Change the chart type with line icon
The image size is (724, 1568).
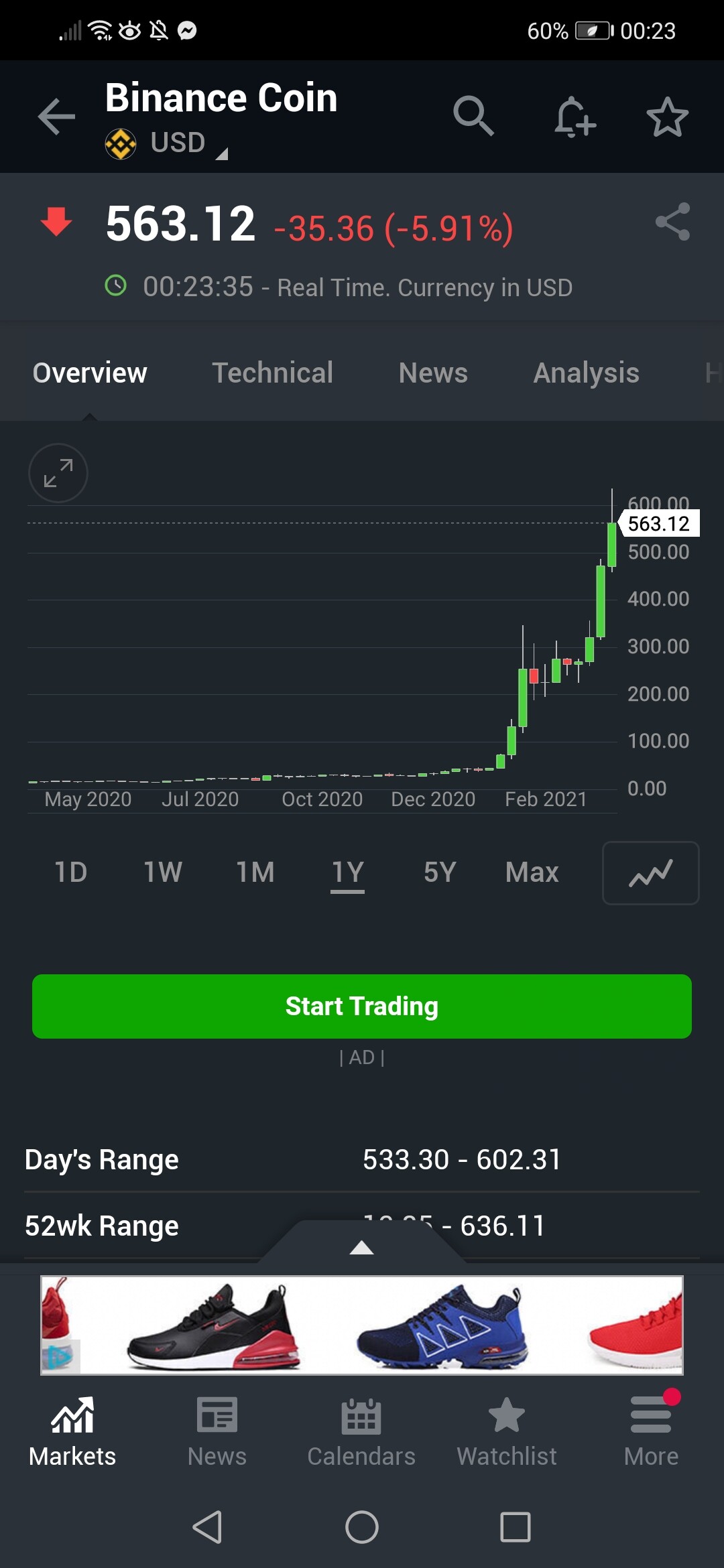pos(650,873)
